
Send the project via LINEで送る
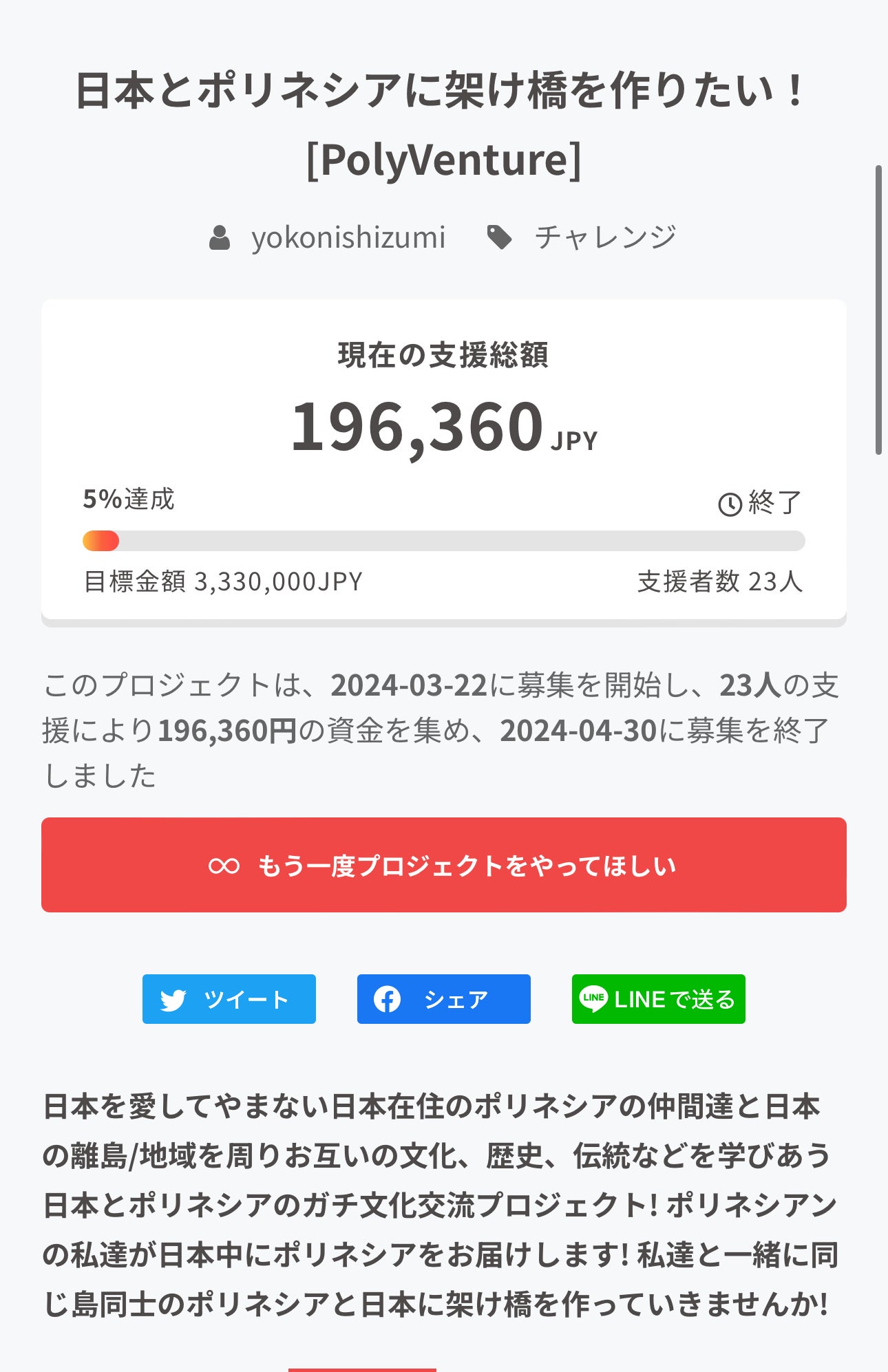click(658, 999)
